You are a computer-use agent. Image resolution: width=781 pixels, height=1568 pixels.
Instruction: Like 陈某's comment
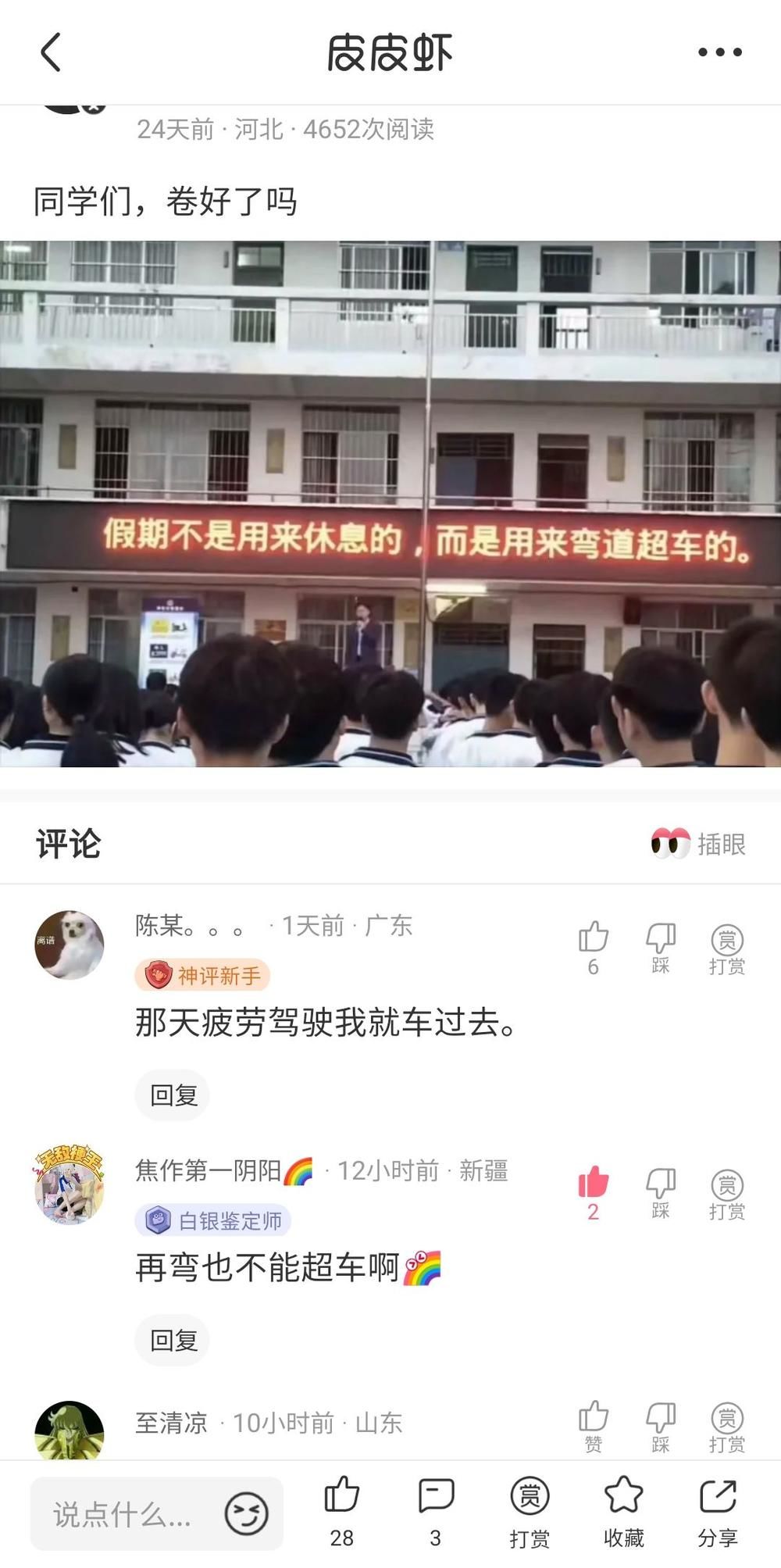pyautogui.click(x=593, y=946)
